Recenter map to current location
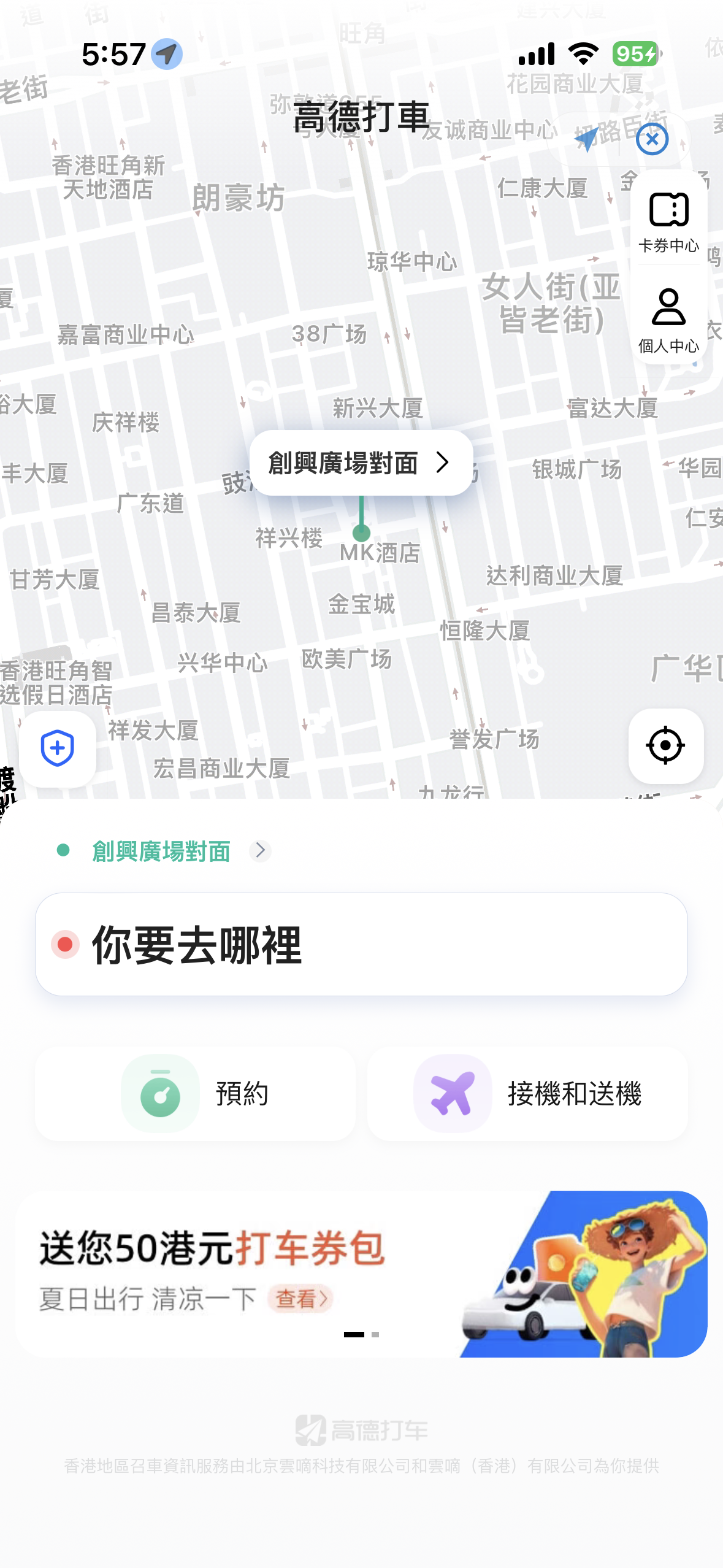 665,746
